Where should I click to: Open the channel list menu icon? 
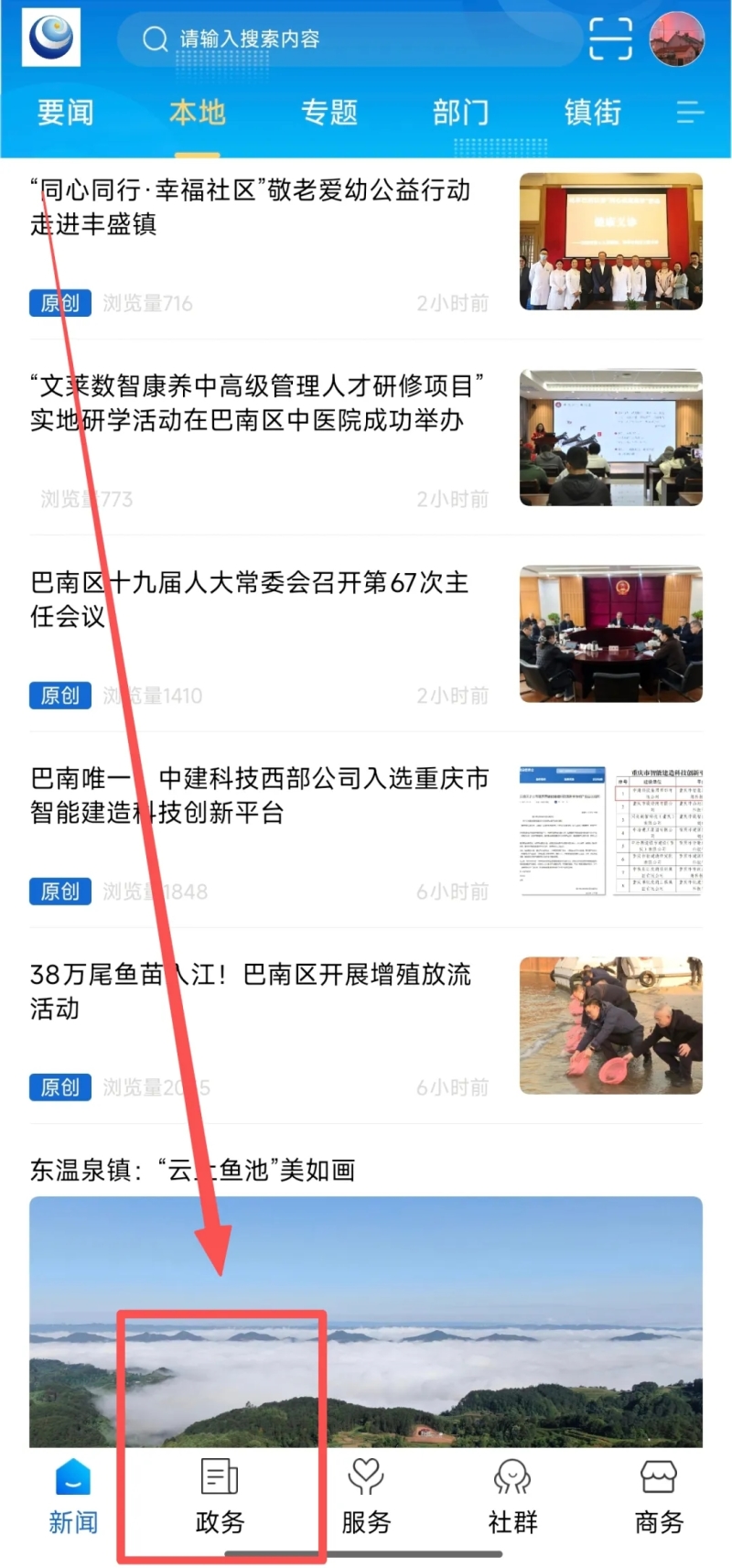[x=690, y=113]
